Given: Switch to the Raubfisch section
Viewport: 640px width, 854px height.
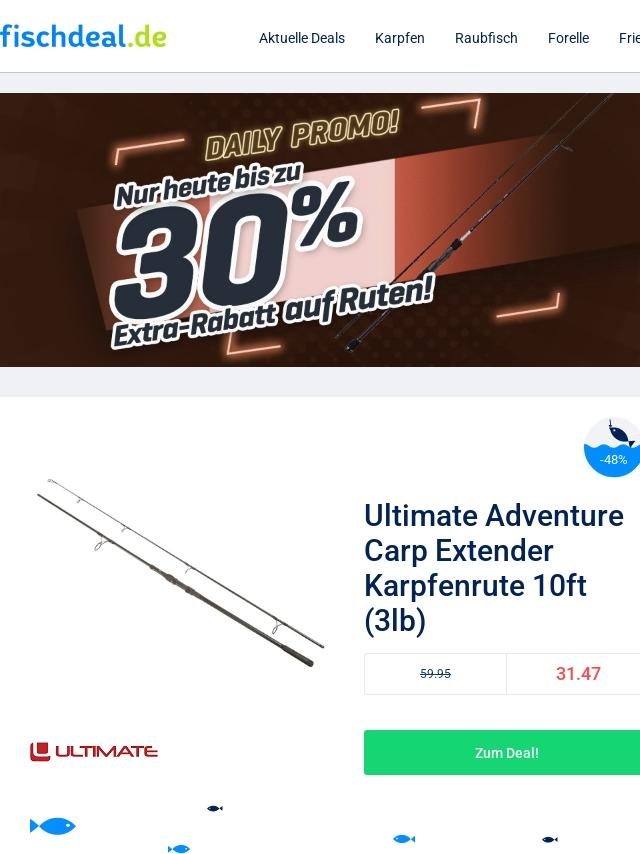Looking at the screenshot, I should [486, 38].
